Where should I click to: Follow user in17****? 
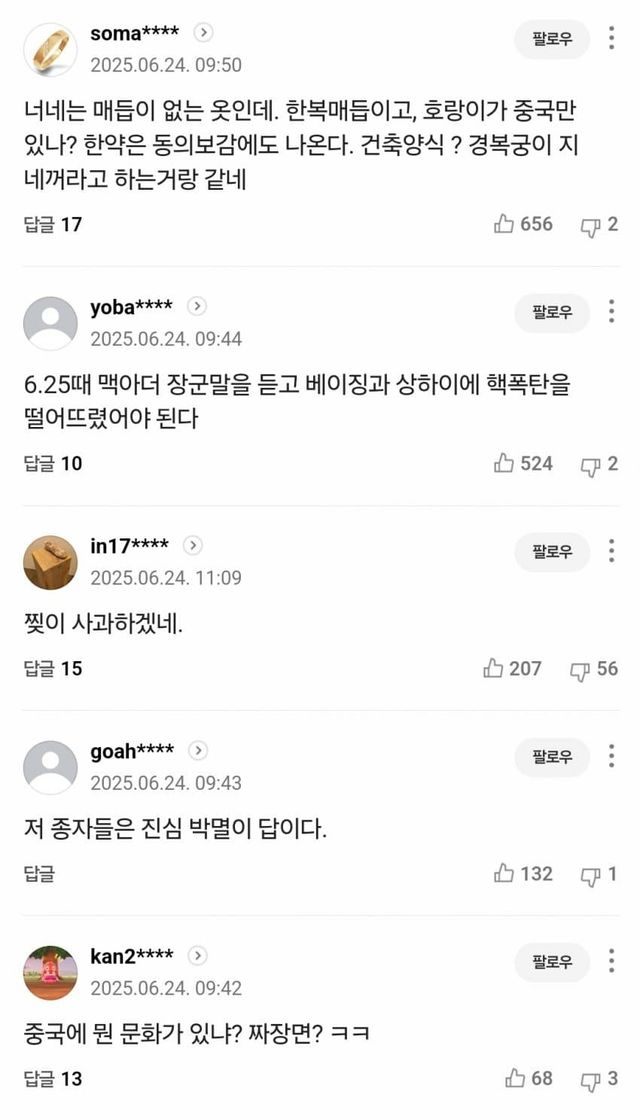(553, 551)
